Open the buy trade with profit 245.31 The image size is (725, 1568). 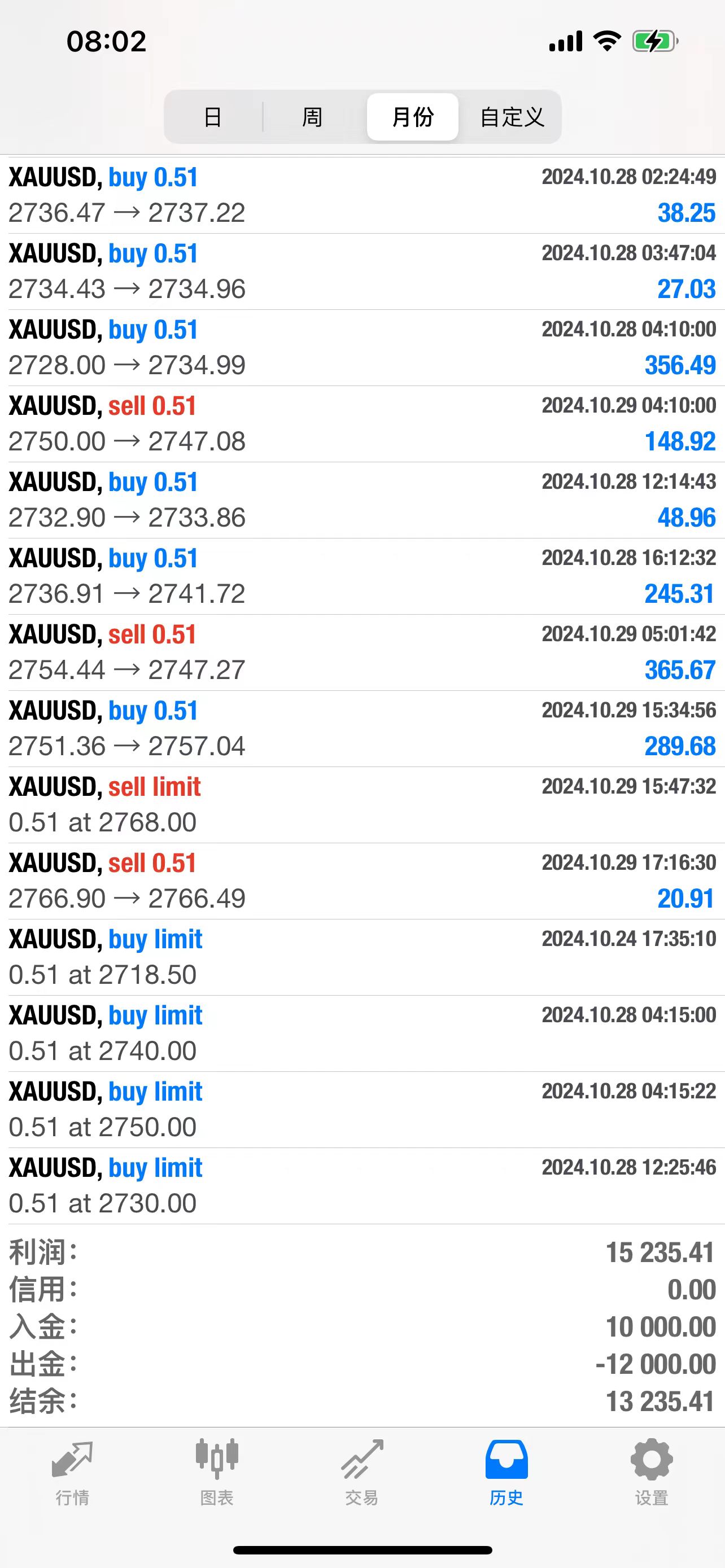click(x=362, y=576)
